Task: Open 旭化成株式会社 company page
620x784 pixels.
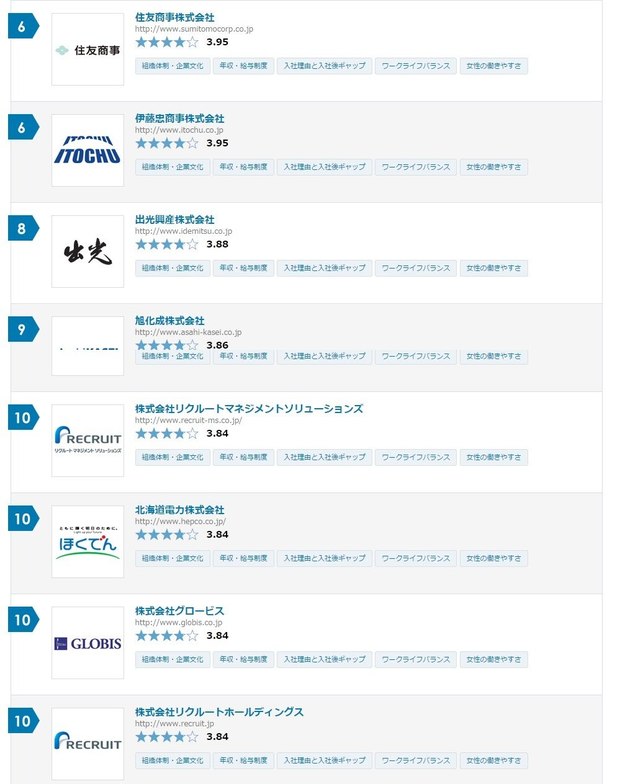Action: click(169, 320)
